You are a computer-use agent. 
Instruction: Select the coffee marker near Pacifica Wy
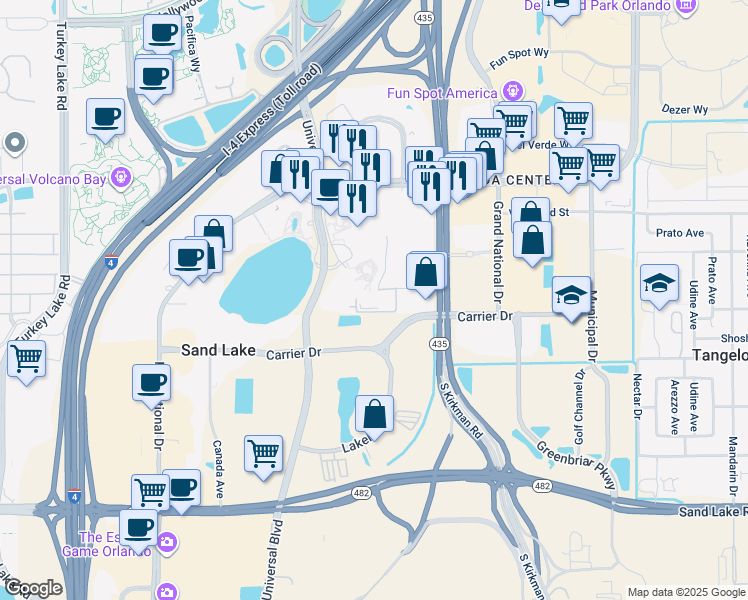click(161, 32)
